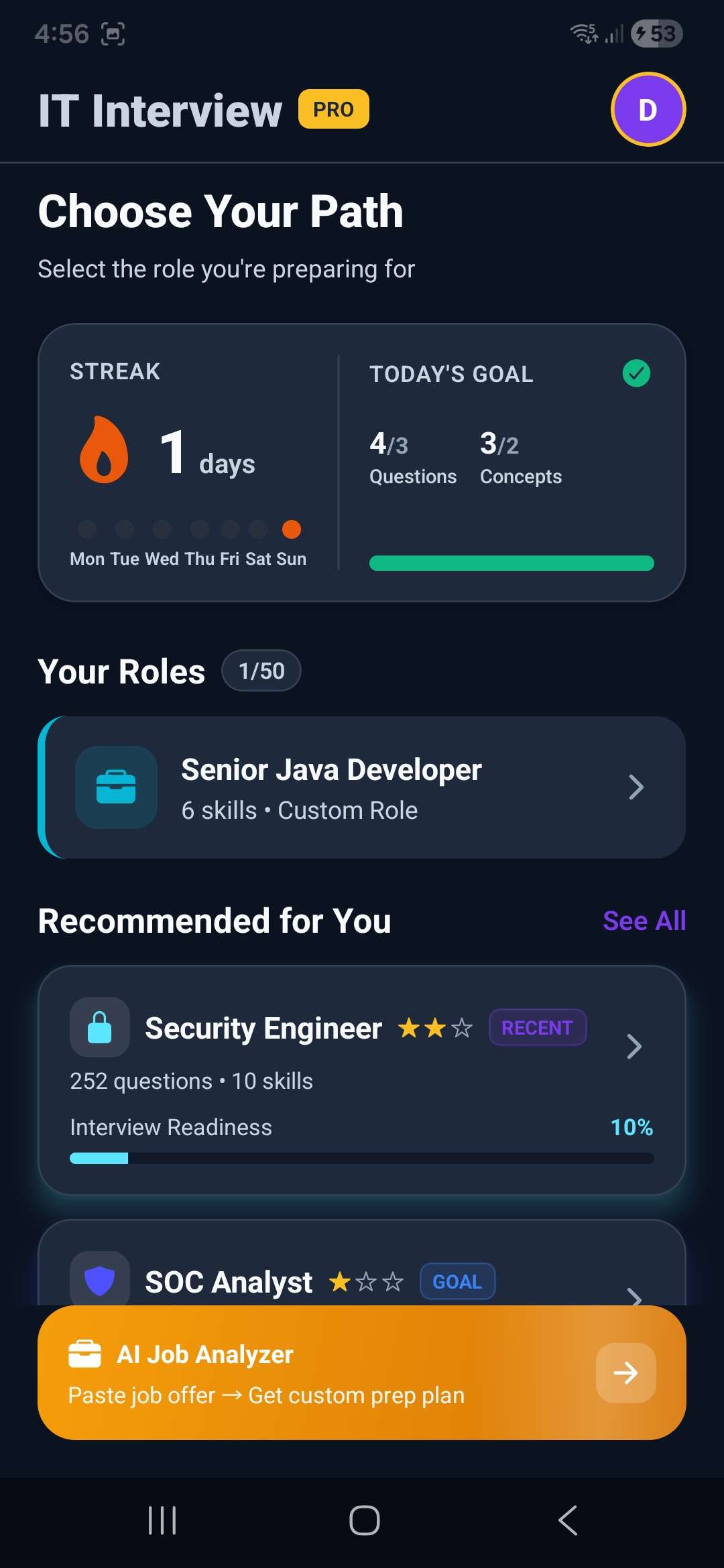Click the 1/50 roles counter pill
The height and width of the screenshot is (1568, 724).
(x=261, y=671)
